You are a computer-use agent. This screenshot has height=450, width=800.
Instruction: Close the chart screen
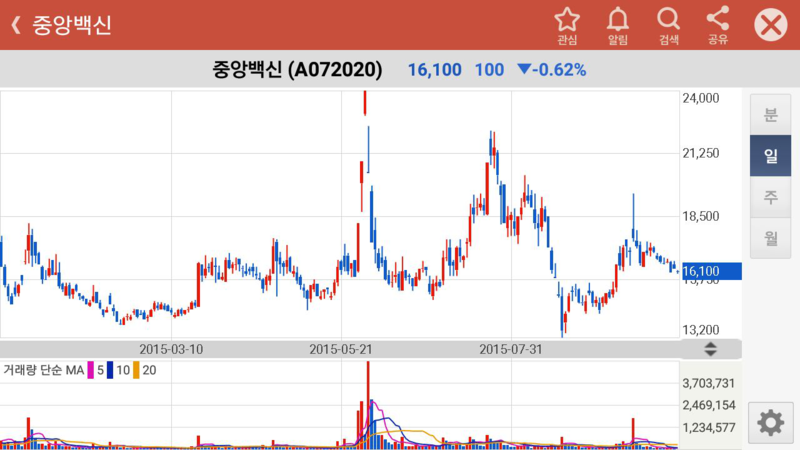tap(770, 25)
